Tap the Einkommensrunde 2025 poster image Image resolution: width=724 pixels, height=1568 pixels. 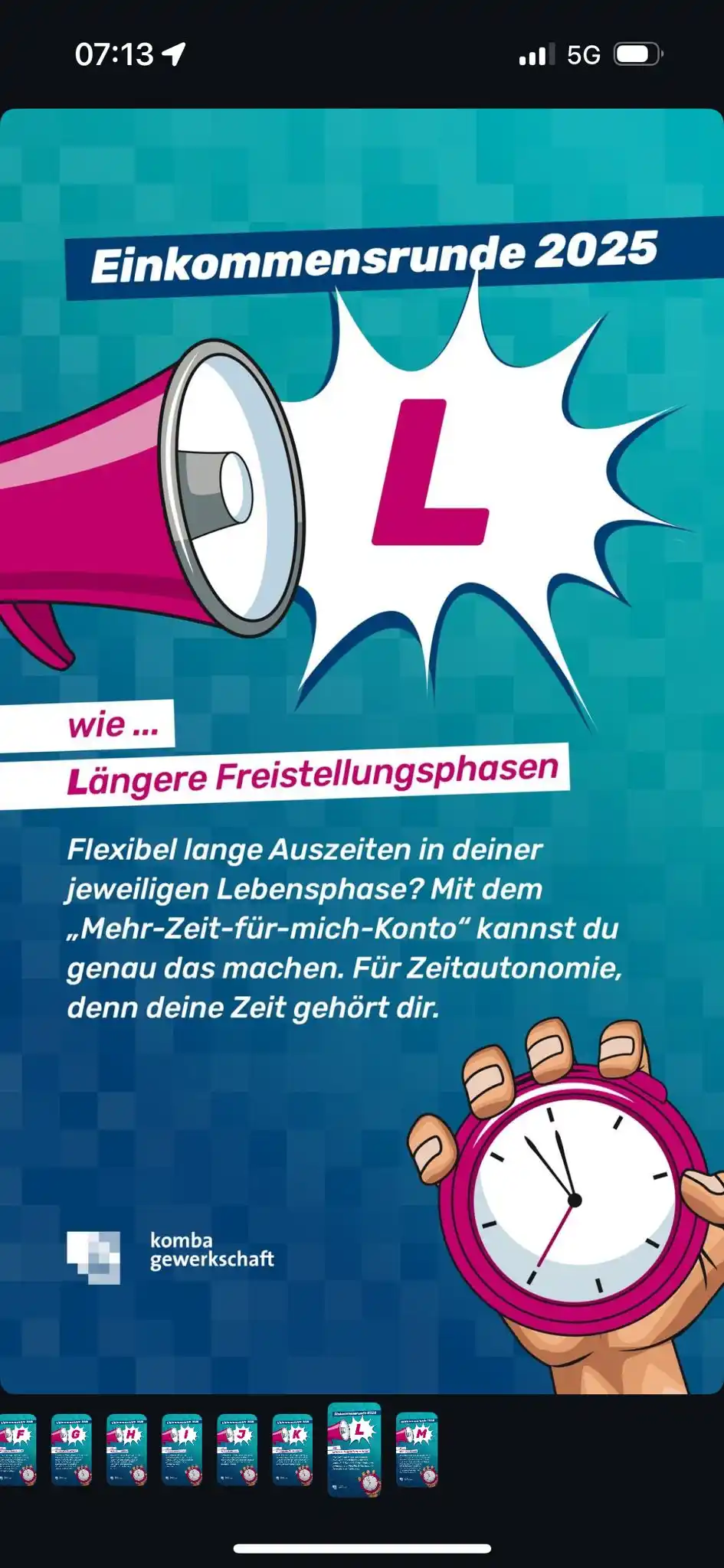tap(362, 750)
